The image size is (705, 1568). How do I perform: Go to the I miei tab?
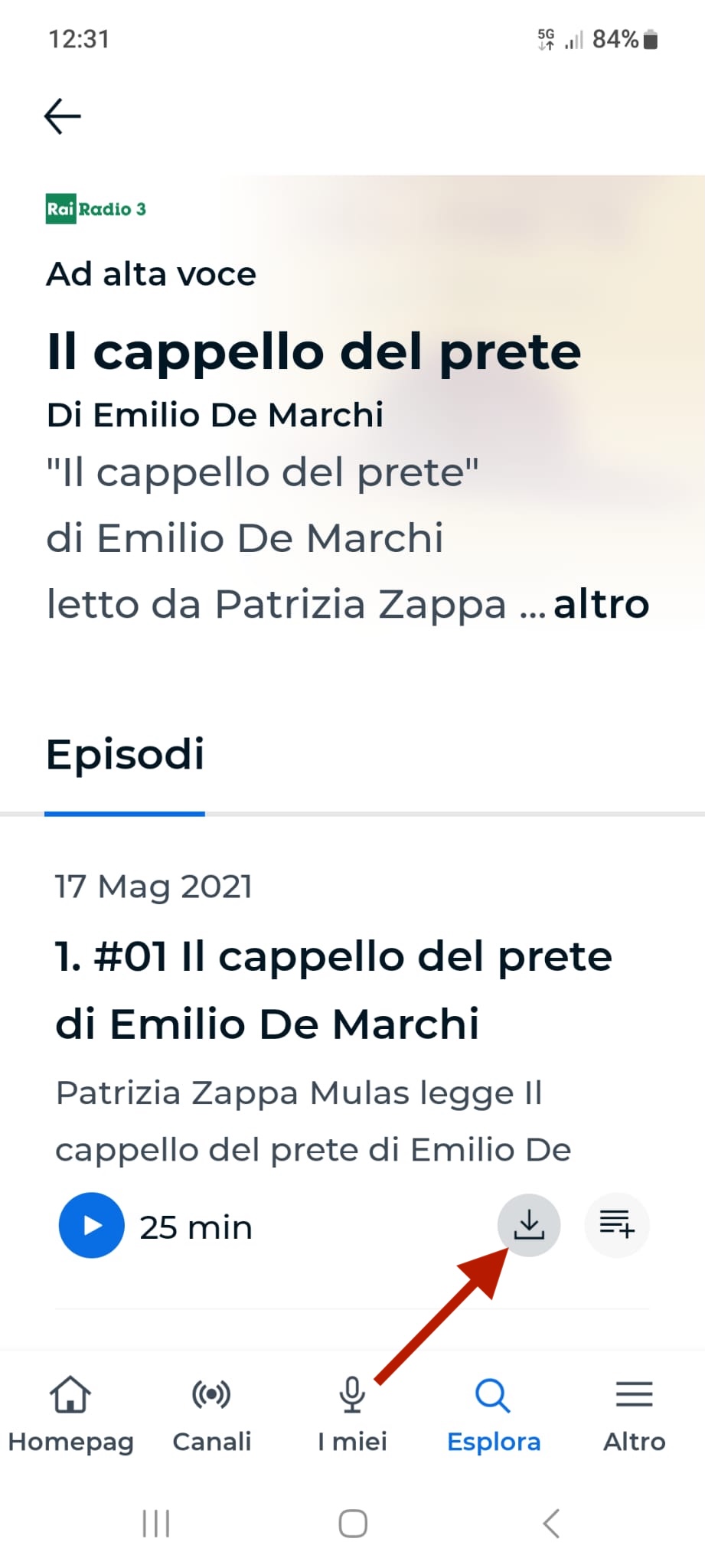pos(352,1415)
